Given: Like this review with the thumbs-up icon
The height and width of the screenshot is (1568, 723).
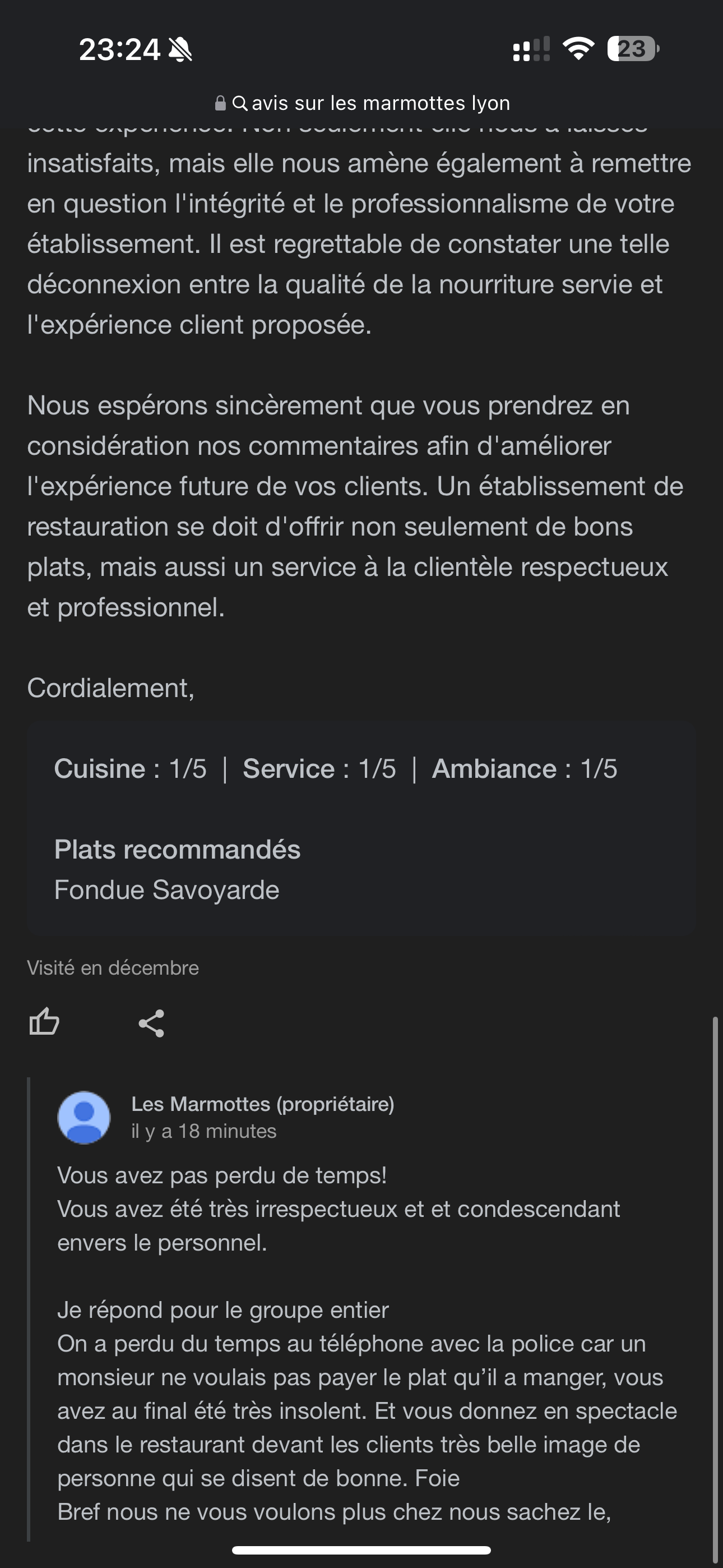Looking at the screenshot, I should pyautogui.click(x=44, y=1022).
